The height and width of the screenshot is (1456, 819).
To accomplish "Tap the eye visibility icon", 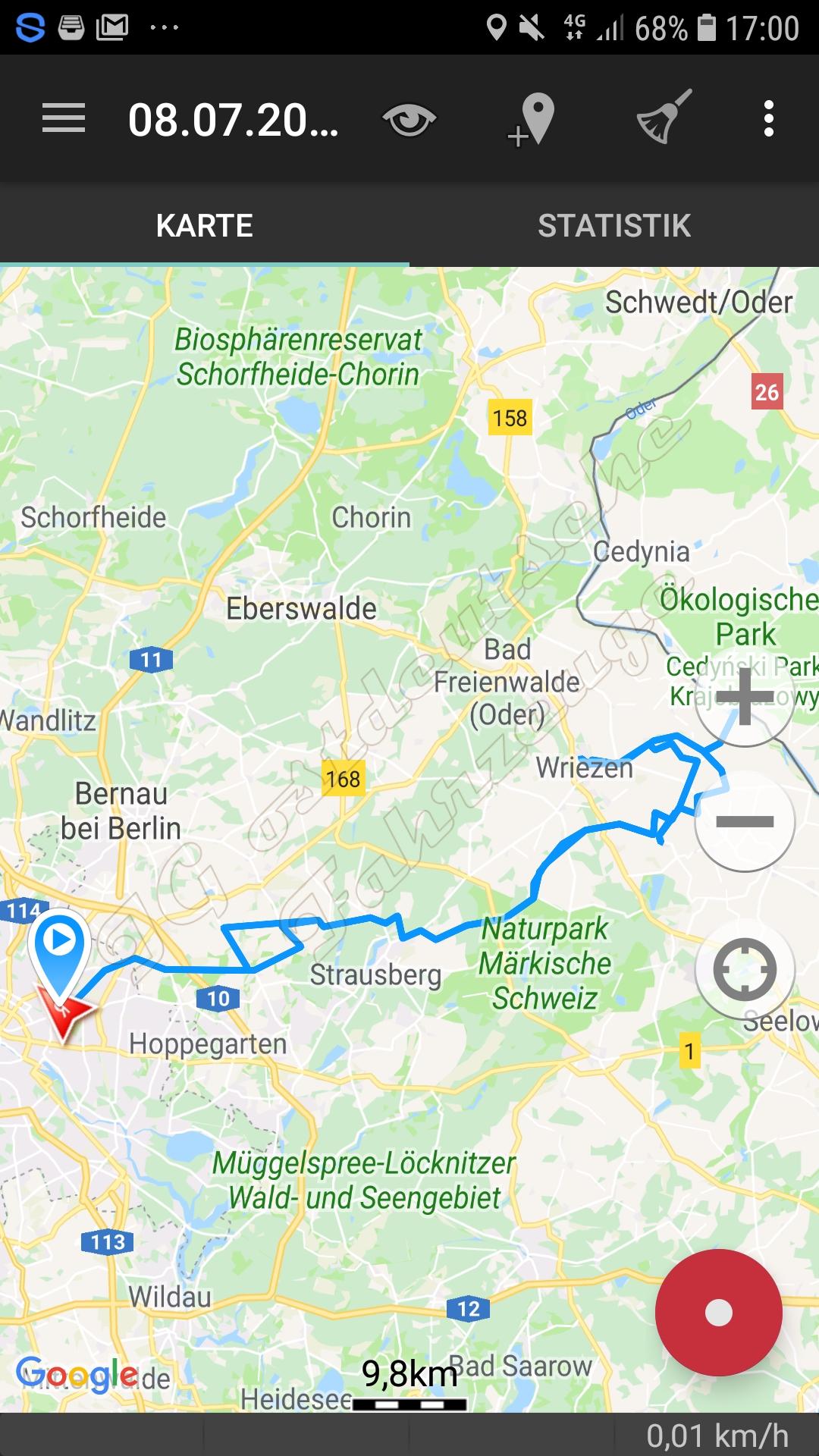I will pyautogui.click(x=409, y=120).
